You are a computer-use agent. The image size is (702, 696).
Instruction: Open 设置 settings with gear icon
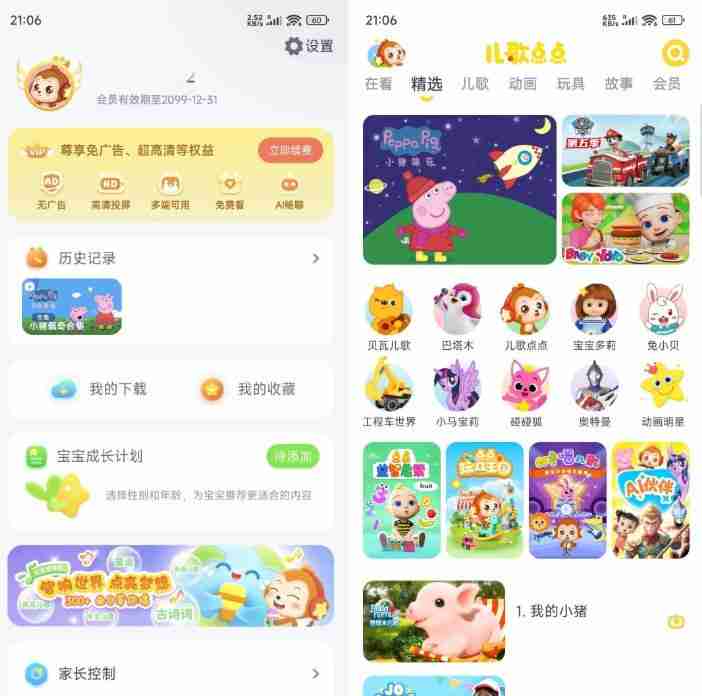click(x=309, y=46)
